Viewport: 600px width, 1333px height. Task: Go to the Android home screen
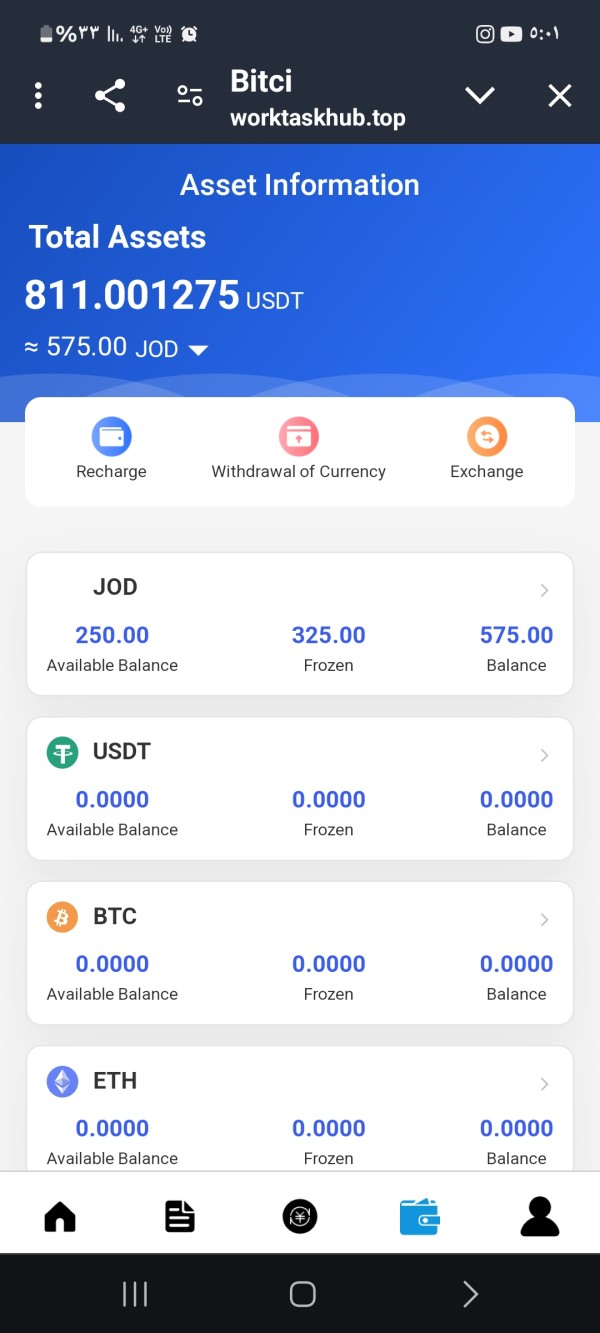coord(302,1294)
